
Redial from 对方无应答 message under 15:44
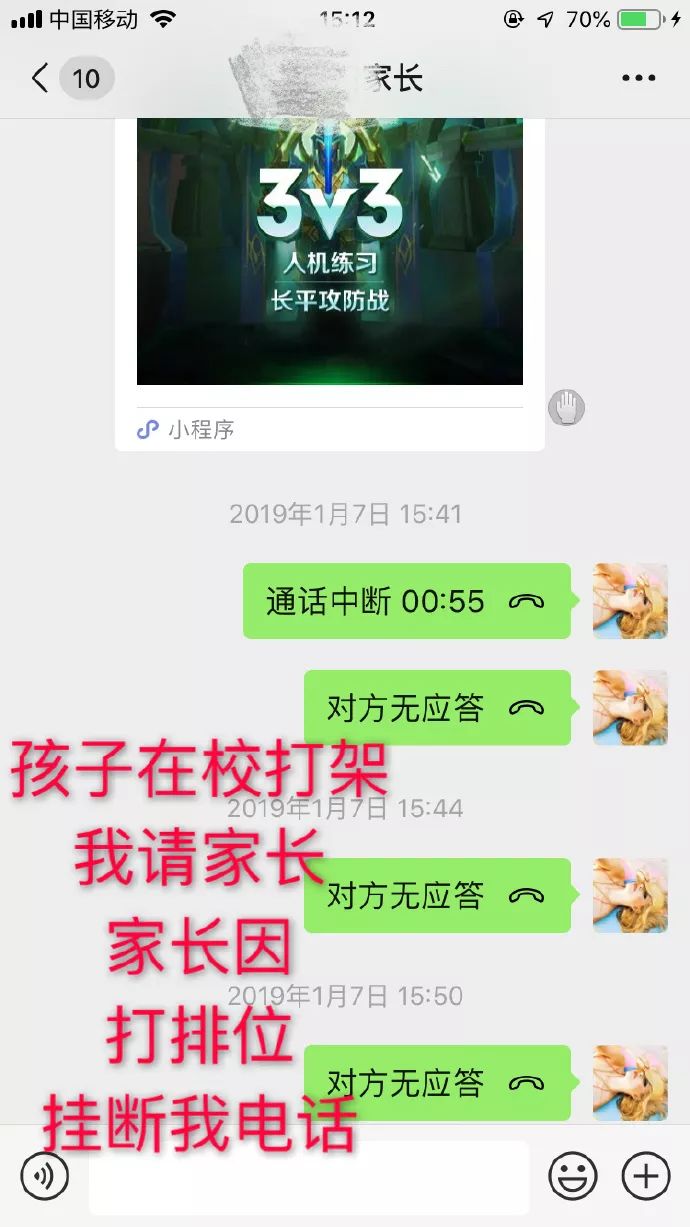(x=437, y=895)
